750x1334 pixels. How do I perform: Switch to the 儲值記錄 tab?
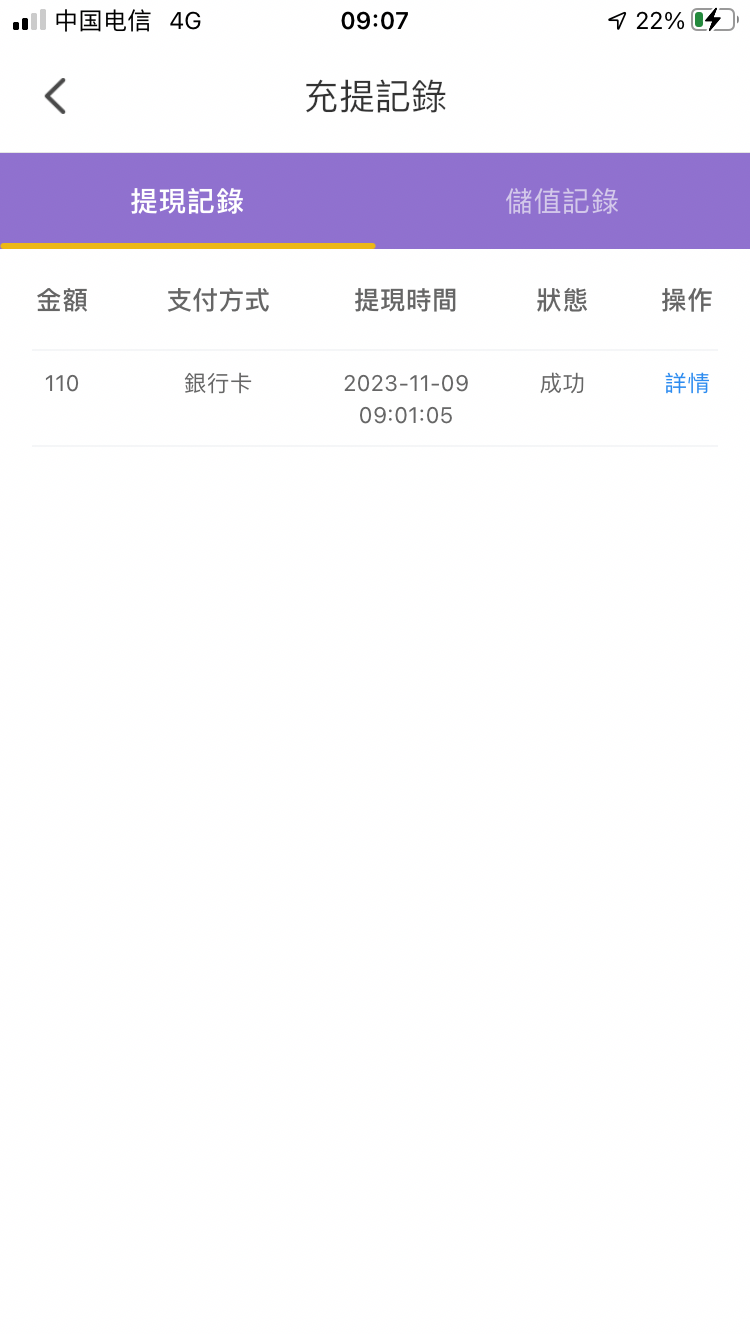click(x=562, y=201)
